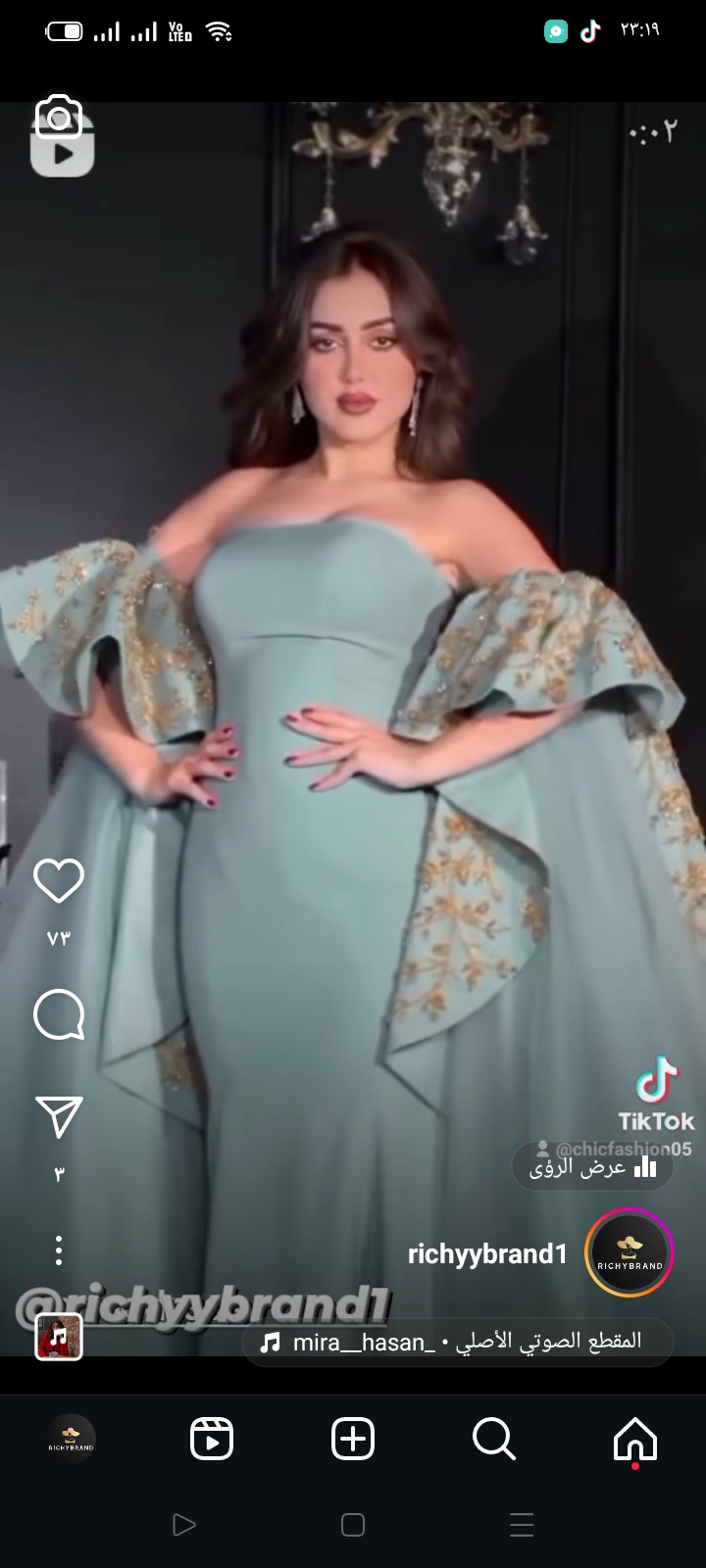This screenshot has height=1568, width=706.
Task: Open the camera icon at top
Action: point(59,118)
